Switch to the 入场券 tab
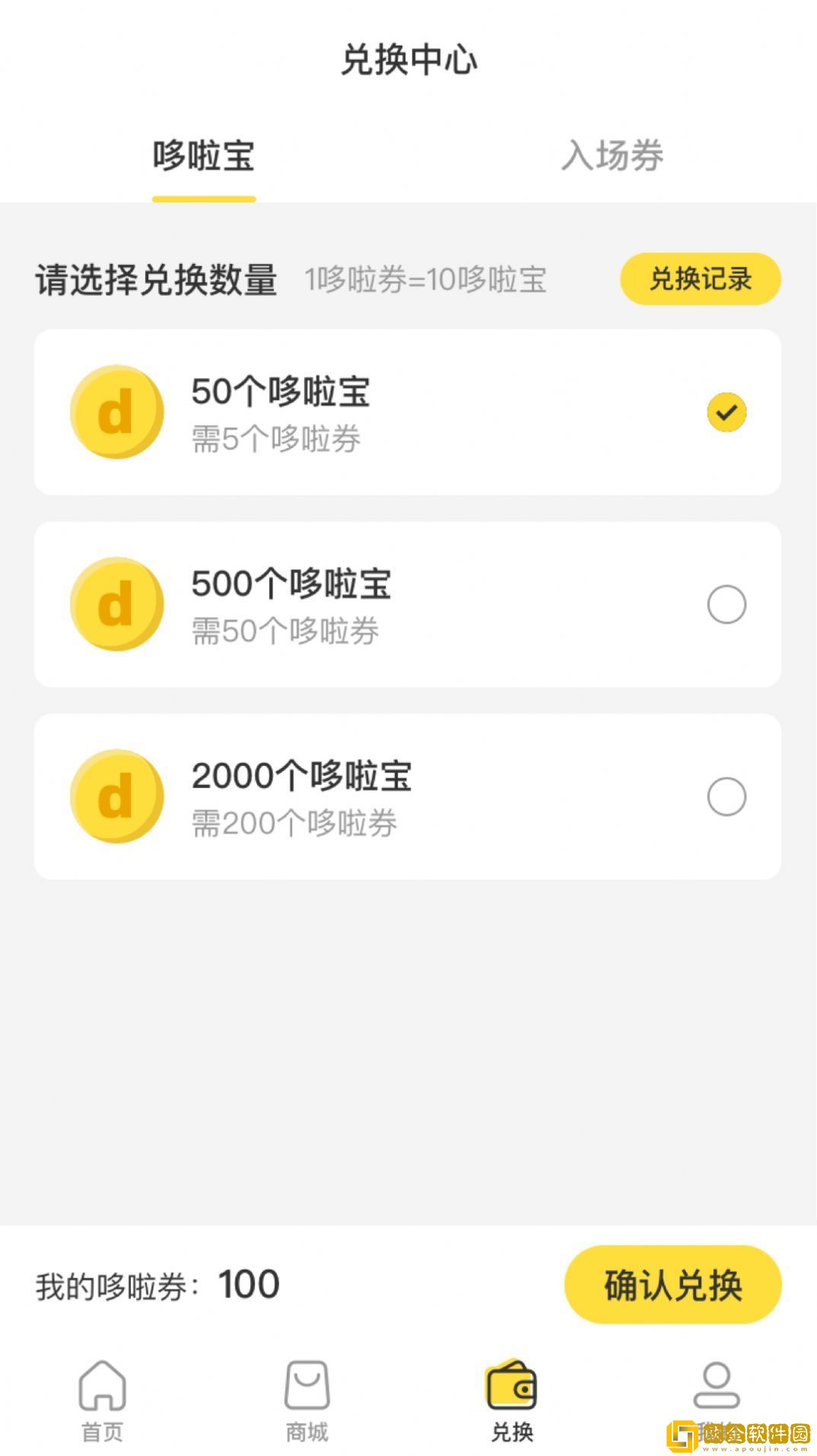This screenshot has width=817, height=1456. click(613, 156)
